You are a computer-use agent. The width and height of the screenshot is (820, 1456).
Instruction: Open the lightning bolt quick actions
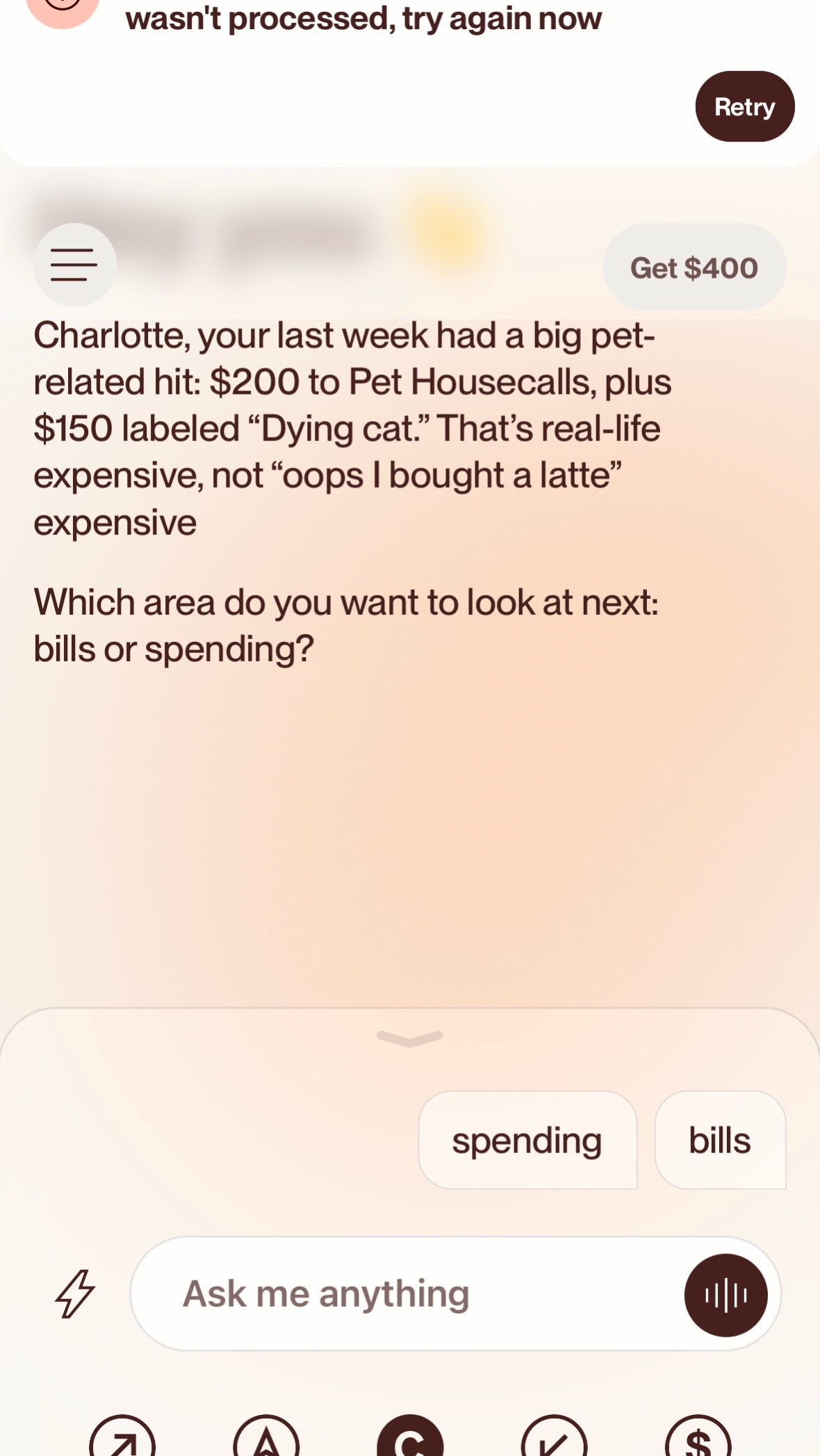click(74, 1293)
